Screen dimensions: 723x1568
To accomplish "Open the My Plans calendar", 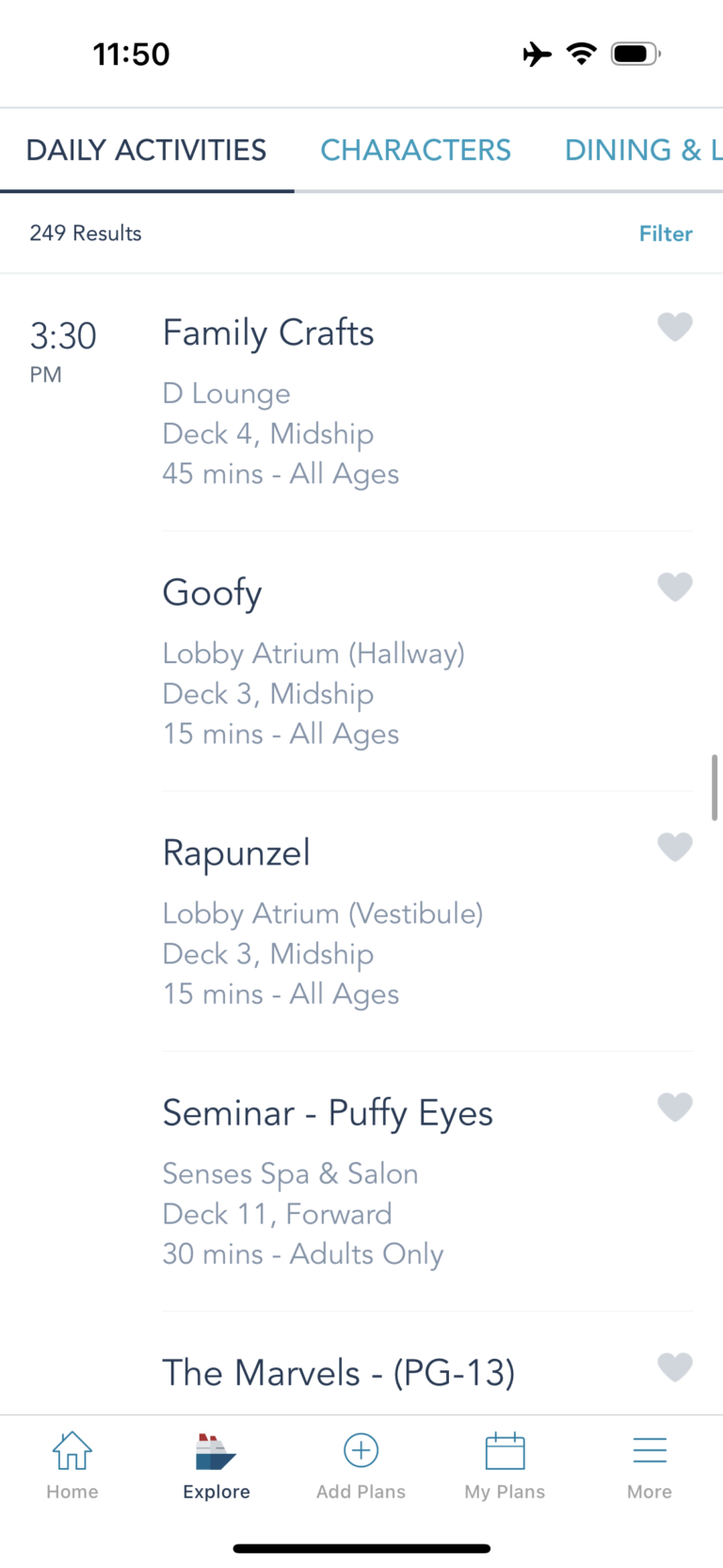I will (505, 1465).
